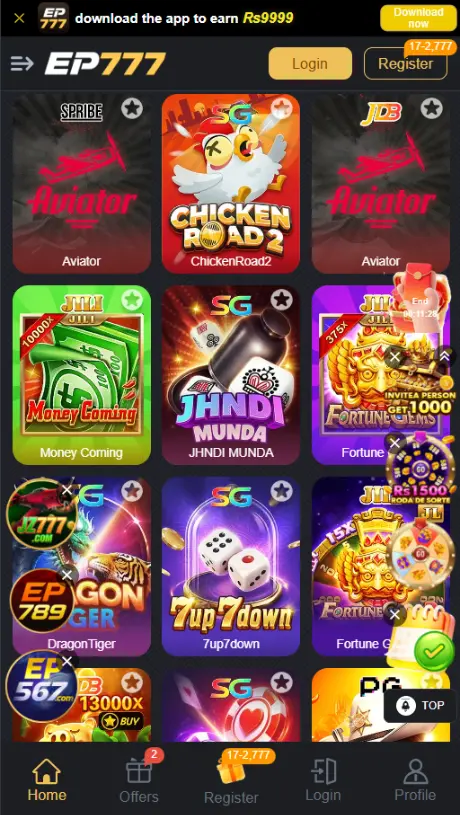Open the JHNDI MUNDA game

231,375
